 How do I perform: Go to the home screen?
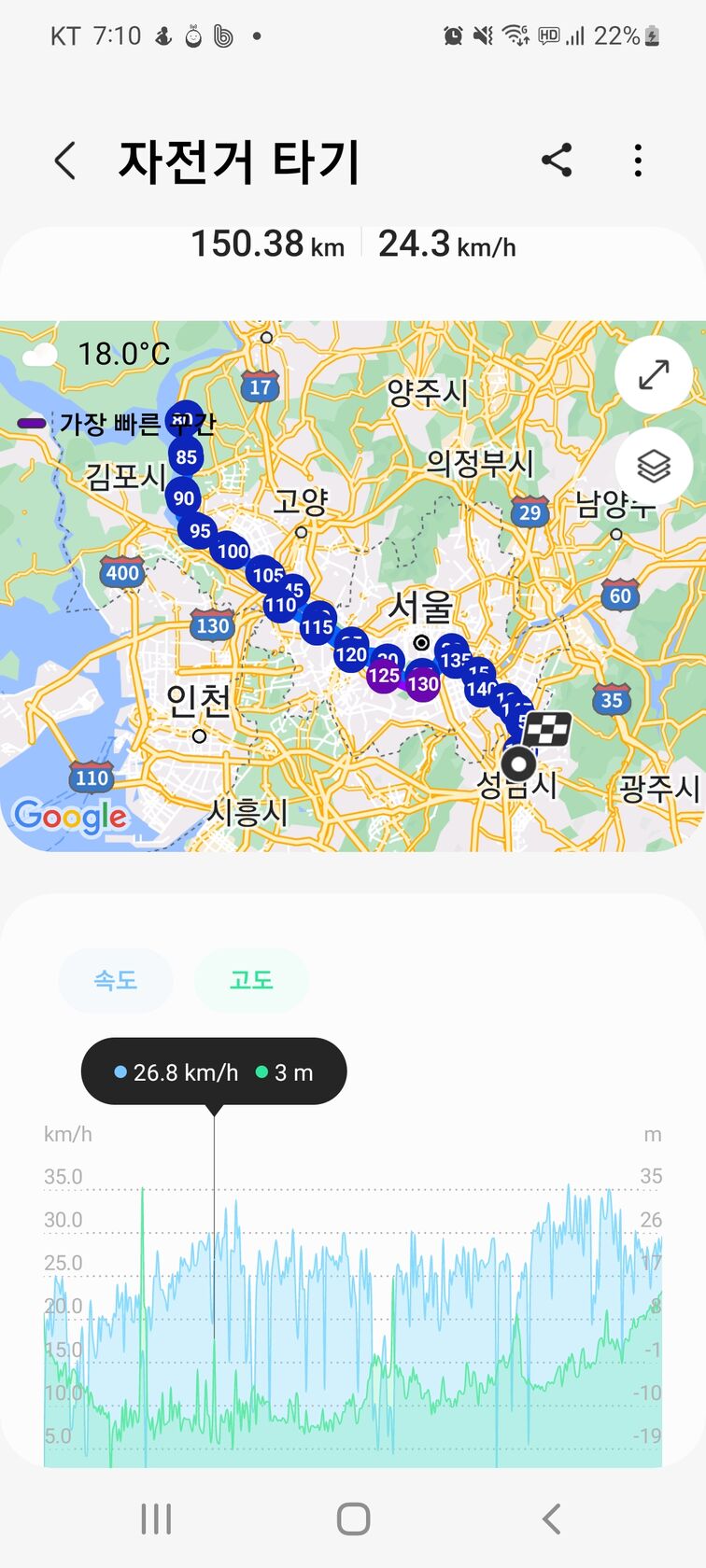353,1519
